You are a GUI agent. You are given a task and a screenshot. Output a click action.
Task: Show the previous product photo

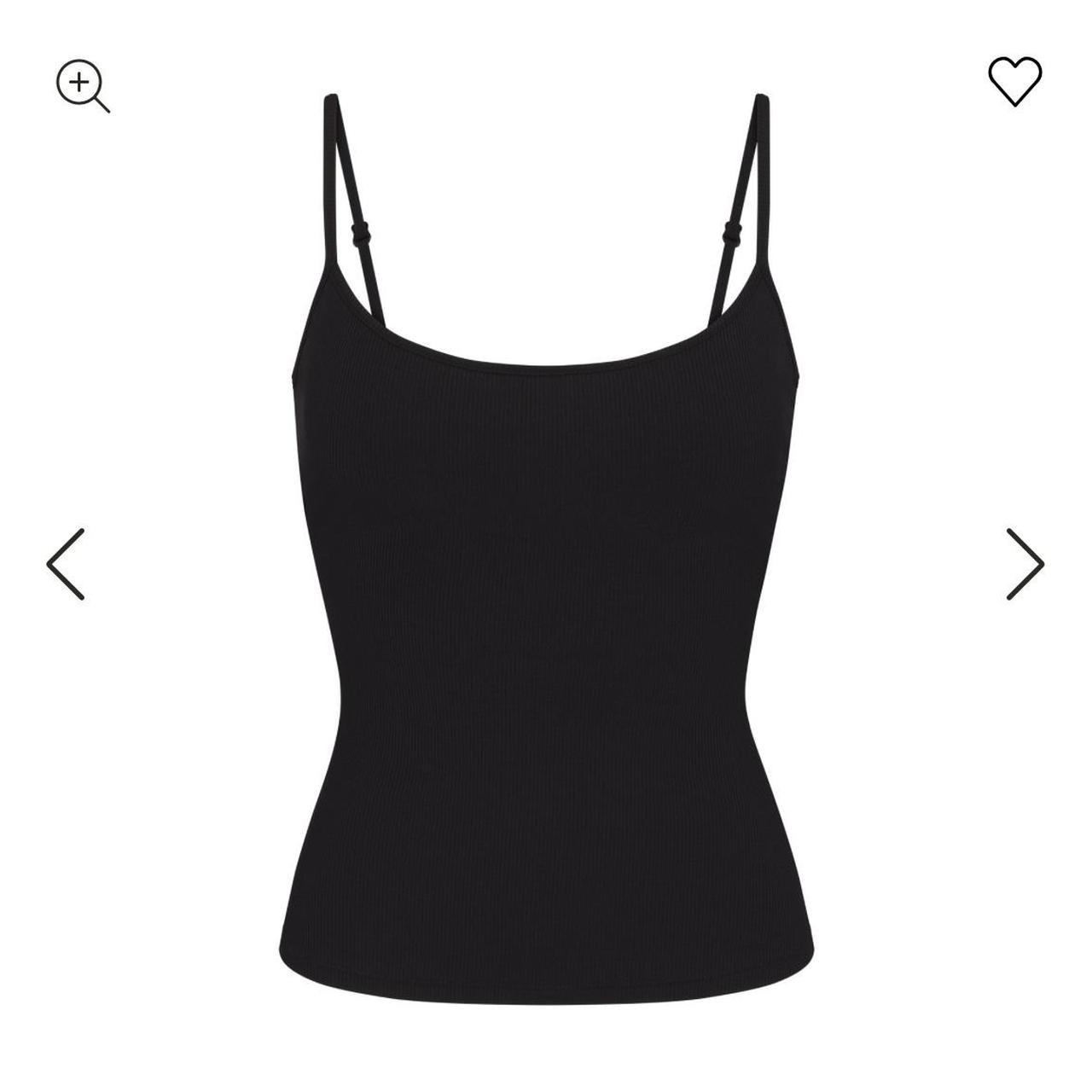coord(66,564)
